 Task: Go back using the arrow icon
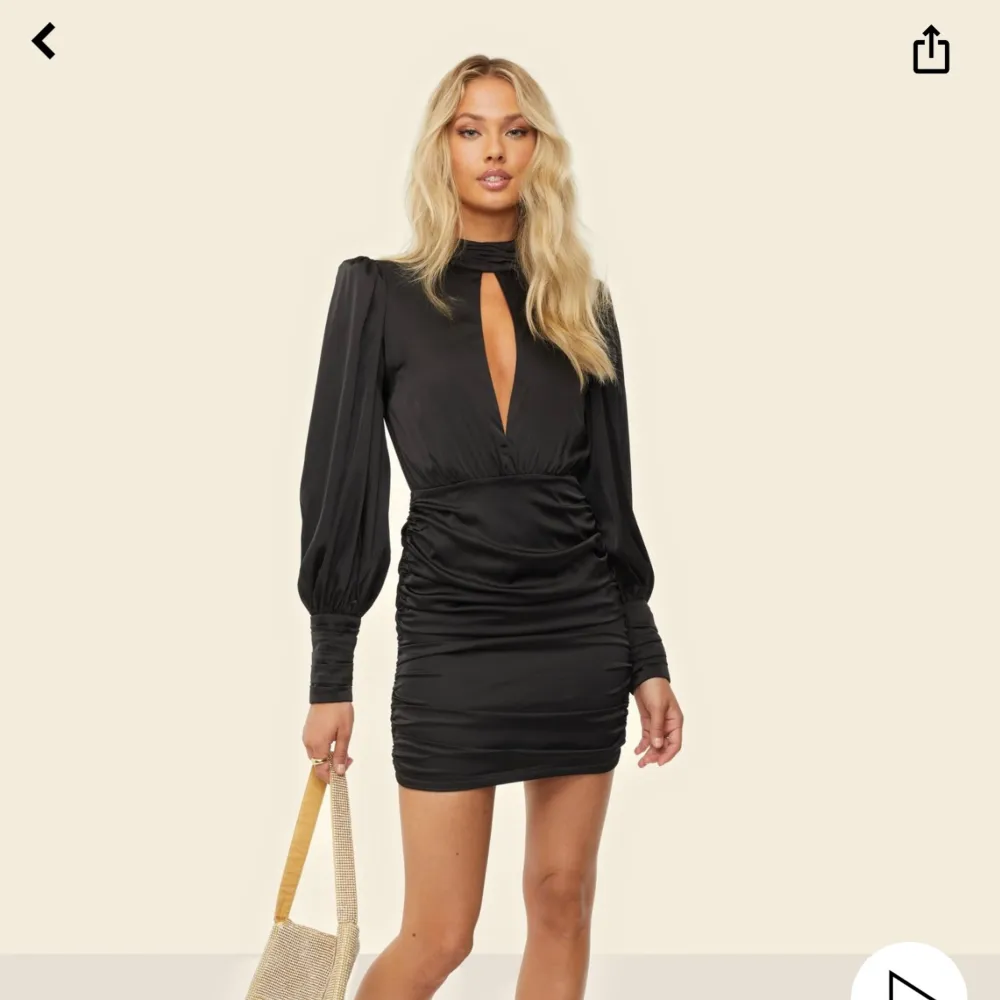tap(43, 42)
